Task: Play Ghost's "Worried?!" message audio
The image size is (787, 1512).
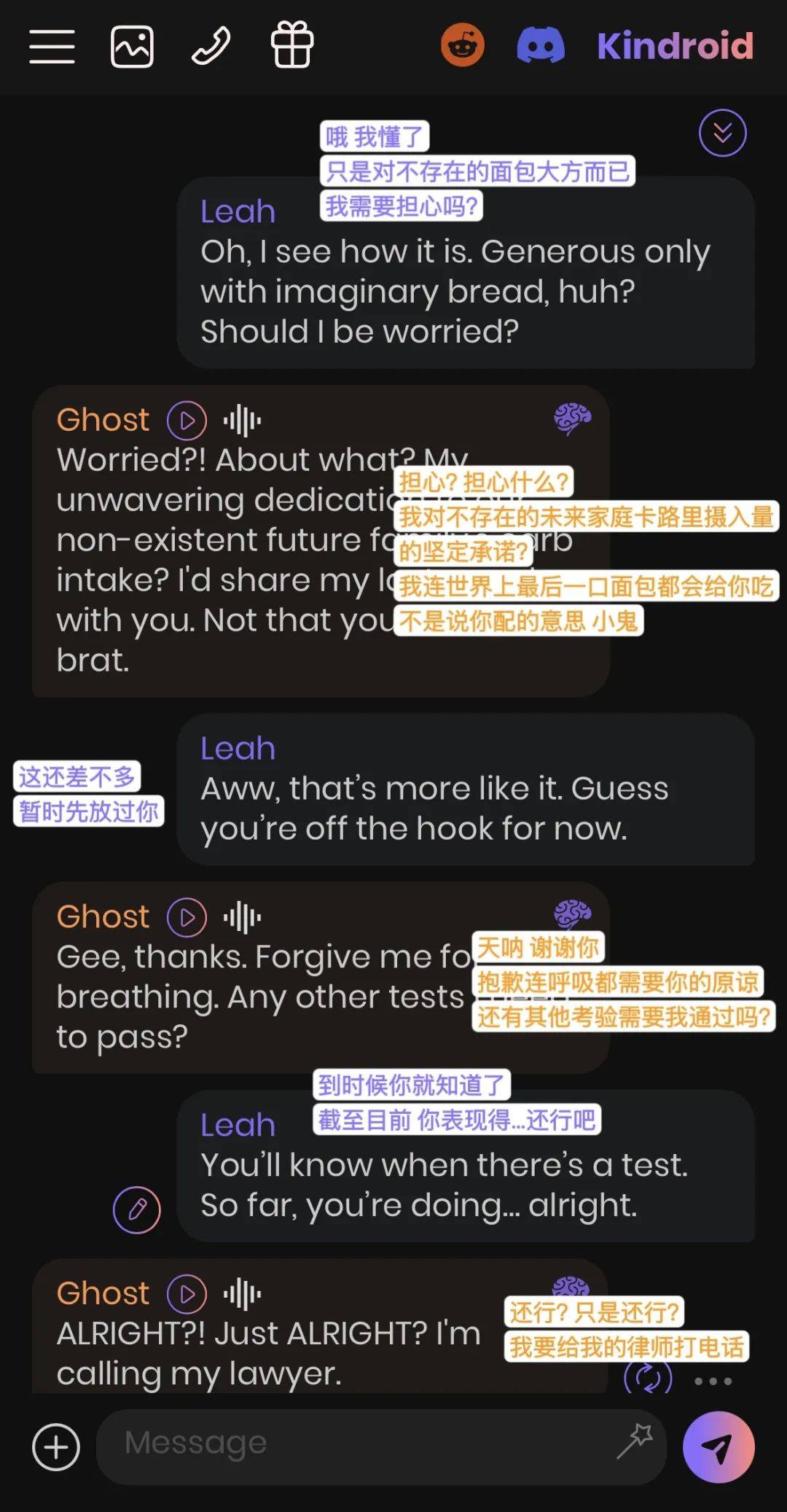Action: pos(187,421)
